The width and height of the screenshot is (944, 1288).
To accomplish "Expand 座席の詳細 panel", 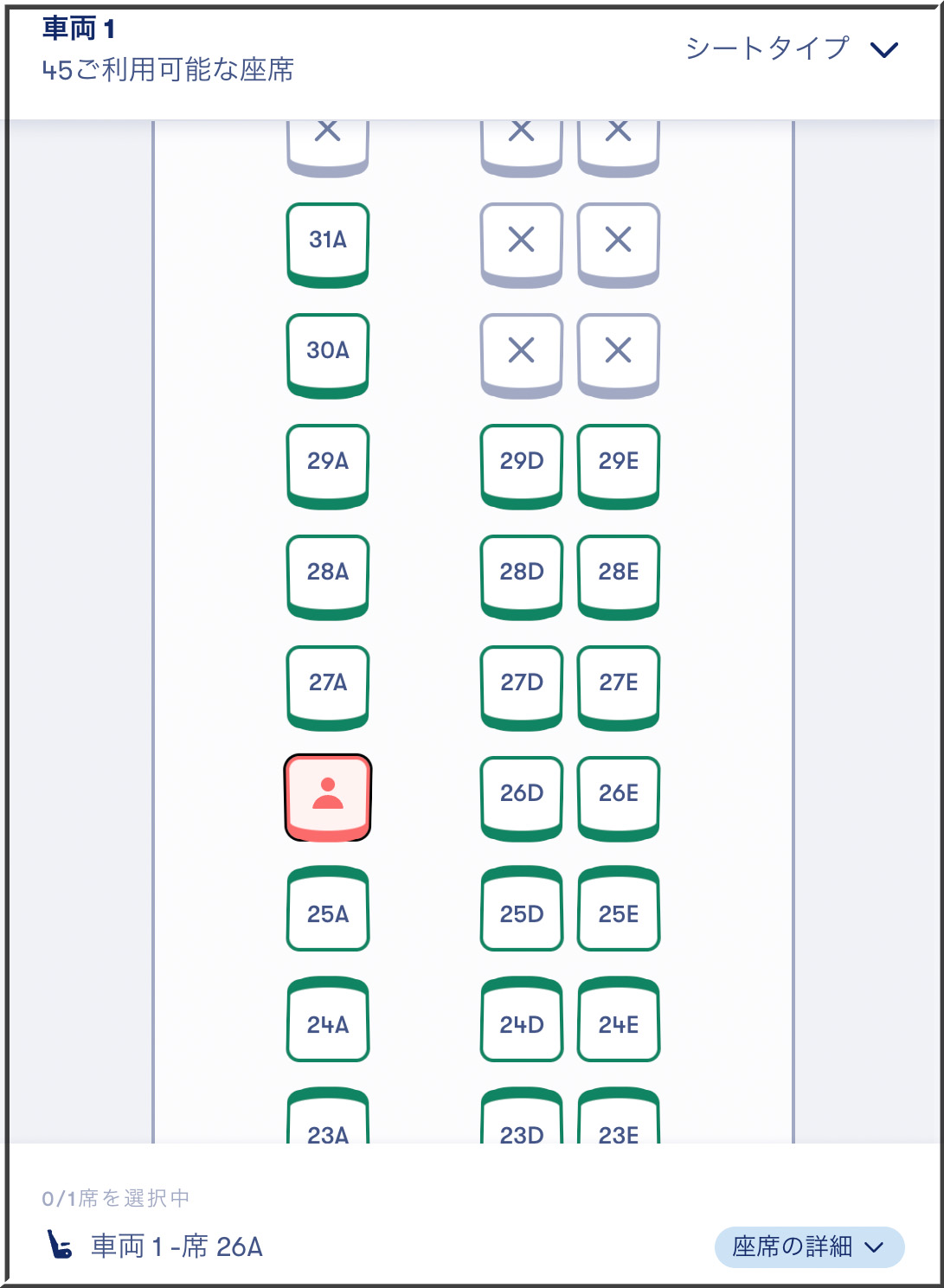I will [809, 1246].
